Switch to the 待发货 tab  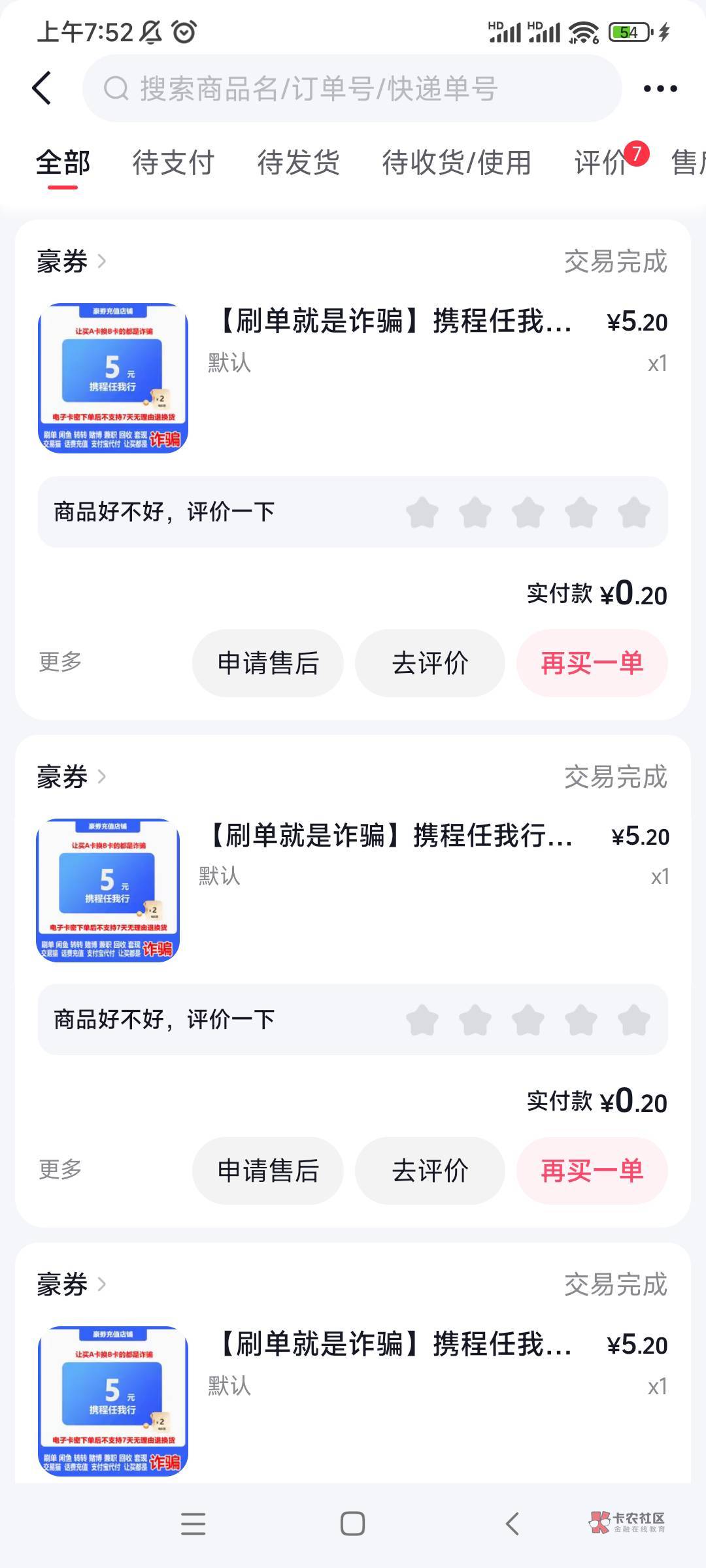[298, 163]
